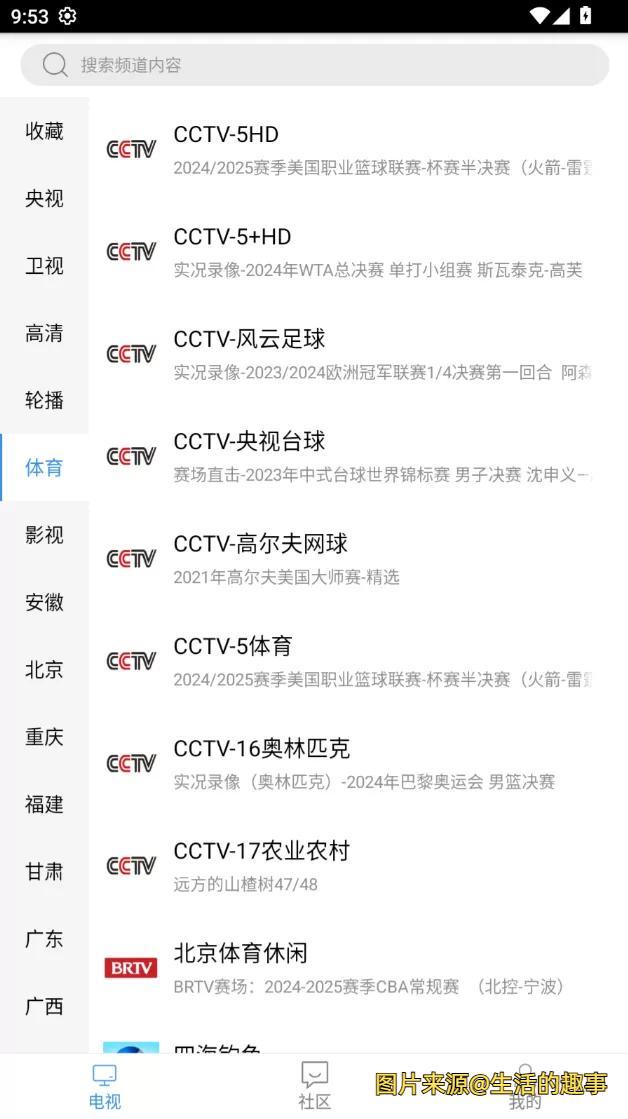Select the 北京 category
This screenshot has width=628, height=1119.
coord(44,670)
